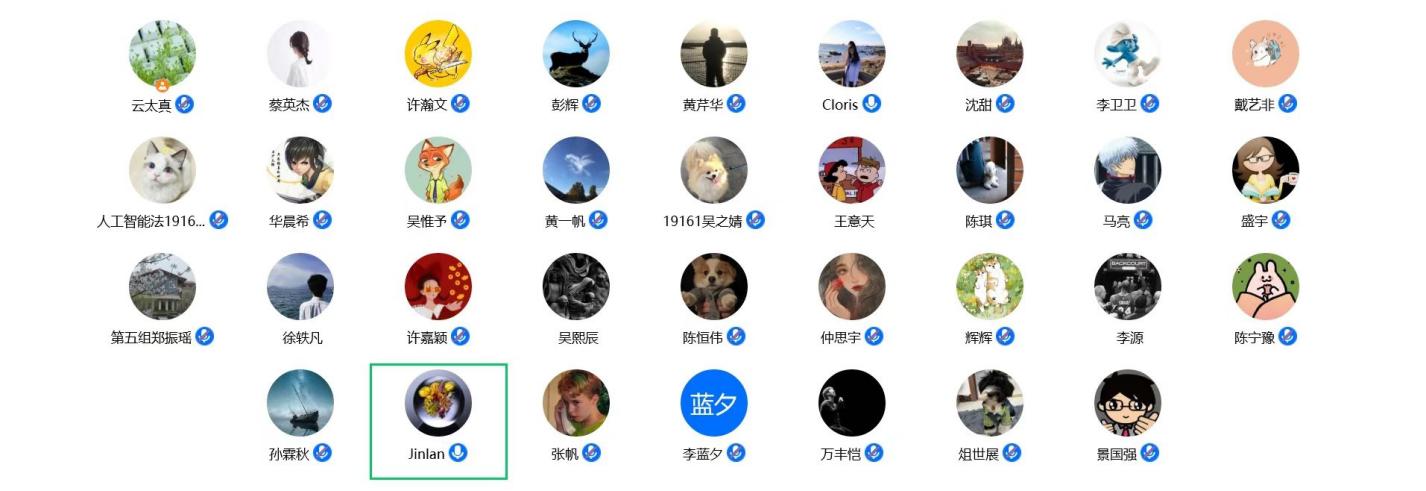
Task: Select 陈恒伟's corgi avatar tile
Action: tap(714, 287)
